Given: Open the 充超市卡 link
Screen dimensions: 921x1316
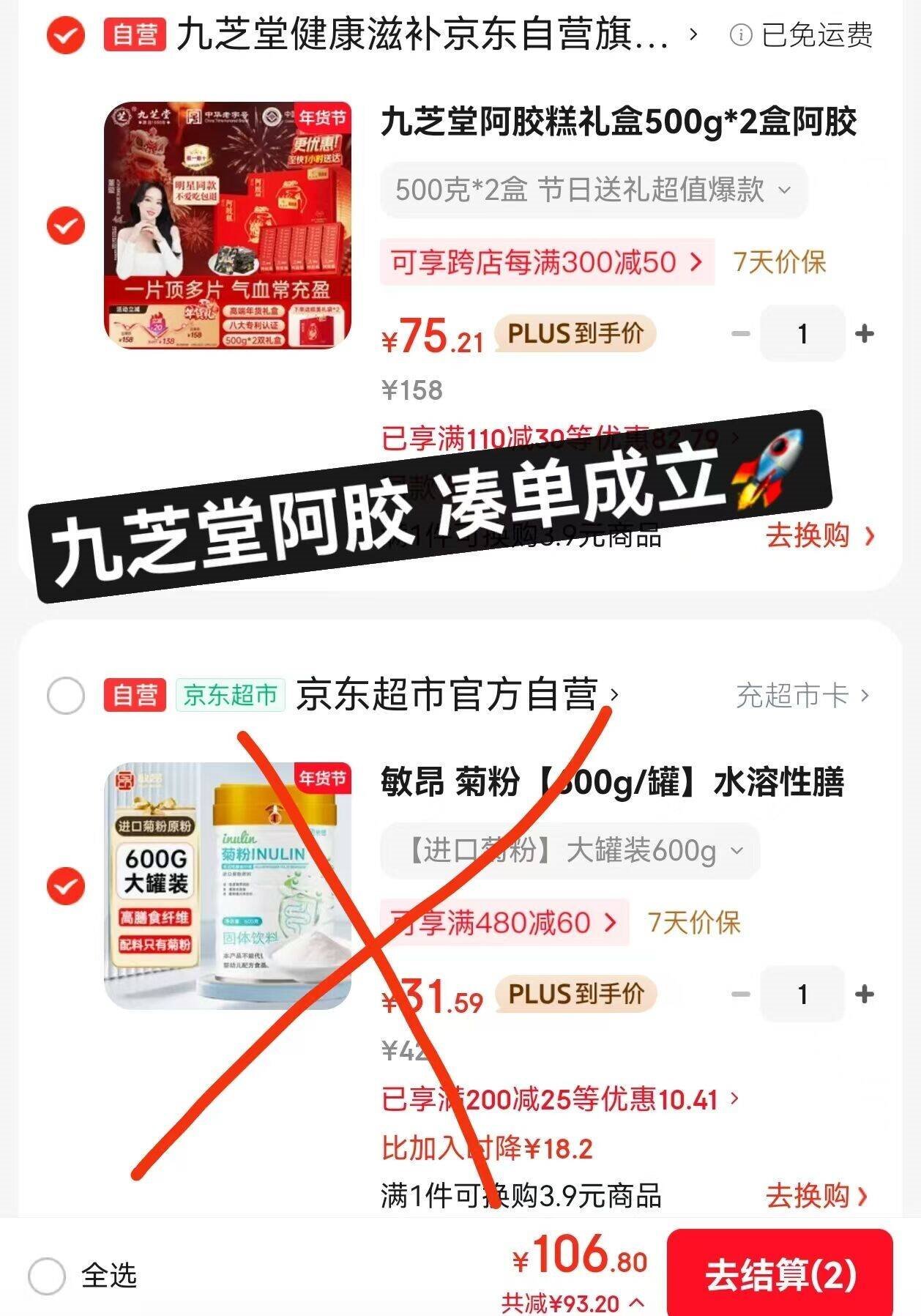Looking at the screenshot, I should pos(802,695).
